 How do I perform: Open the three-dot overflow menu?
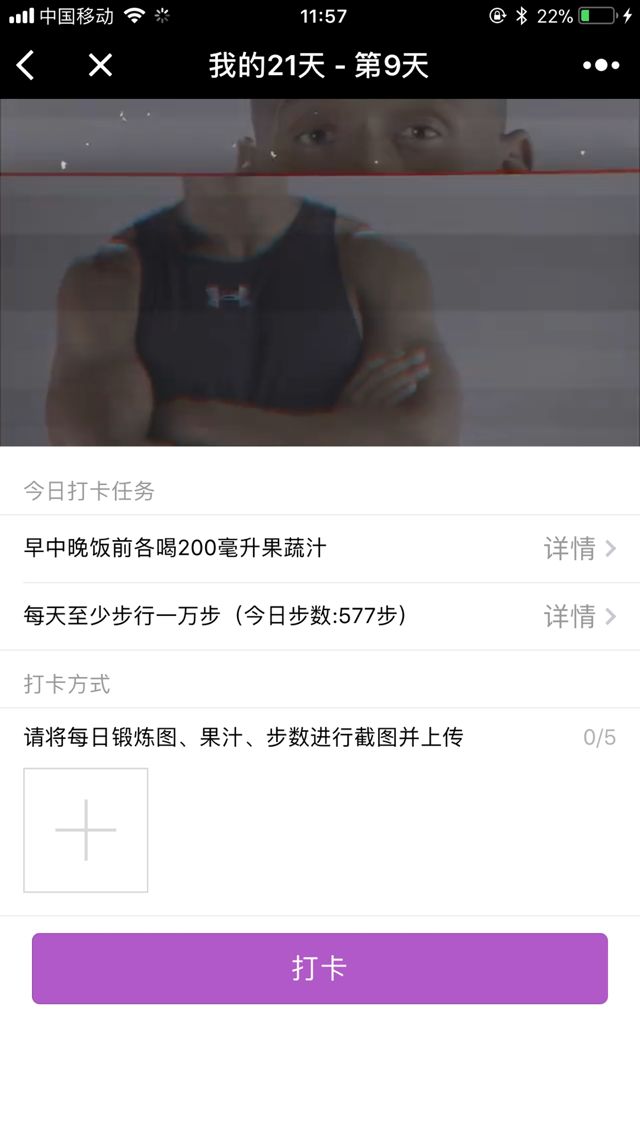(x=601, y=66)
